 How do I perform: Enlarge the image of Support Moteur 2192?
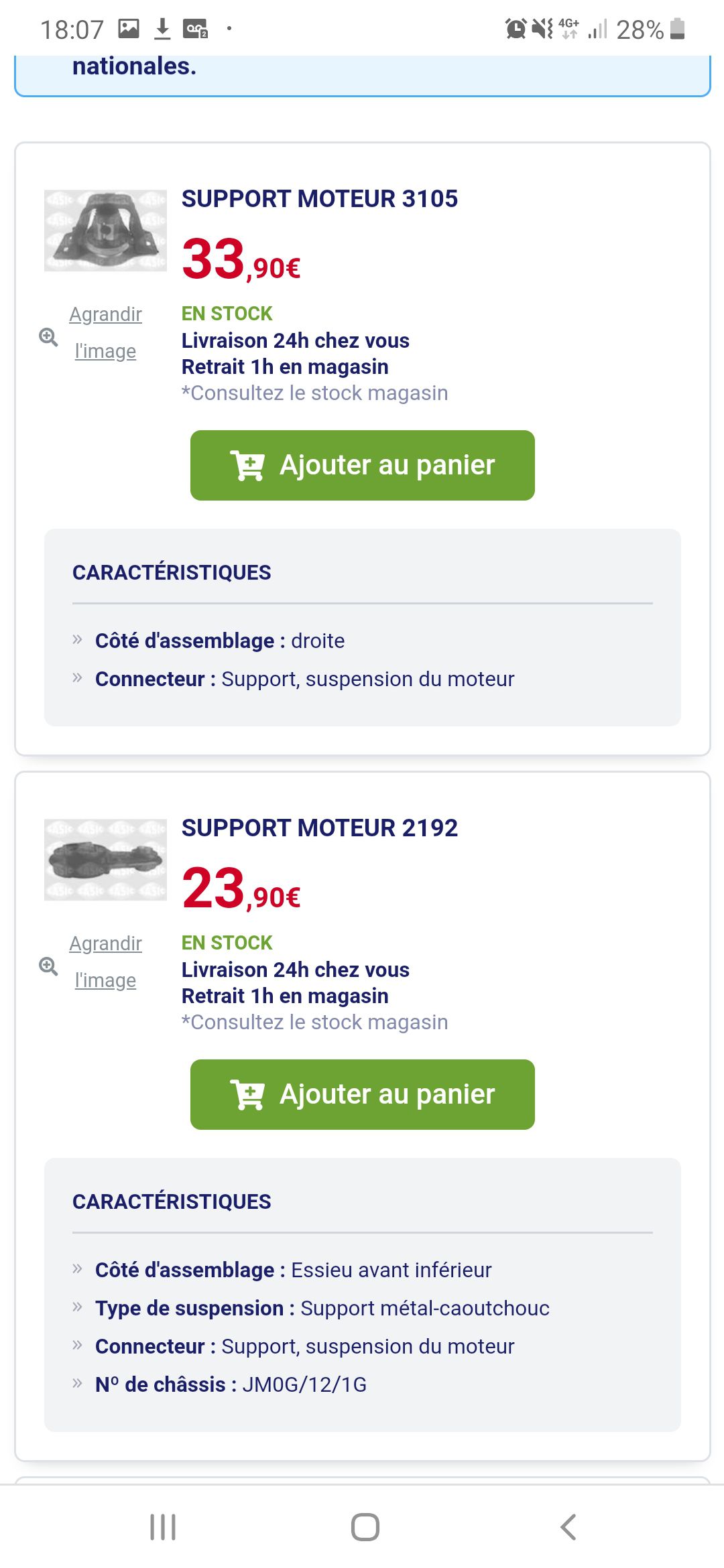click(x=105, y=962)
